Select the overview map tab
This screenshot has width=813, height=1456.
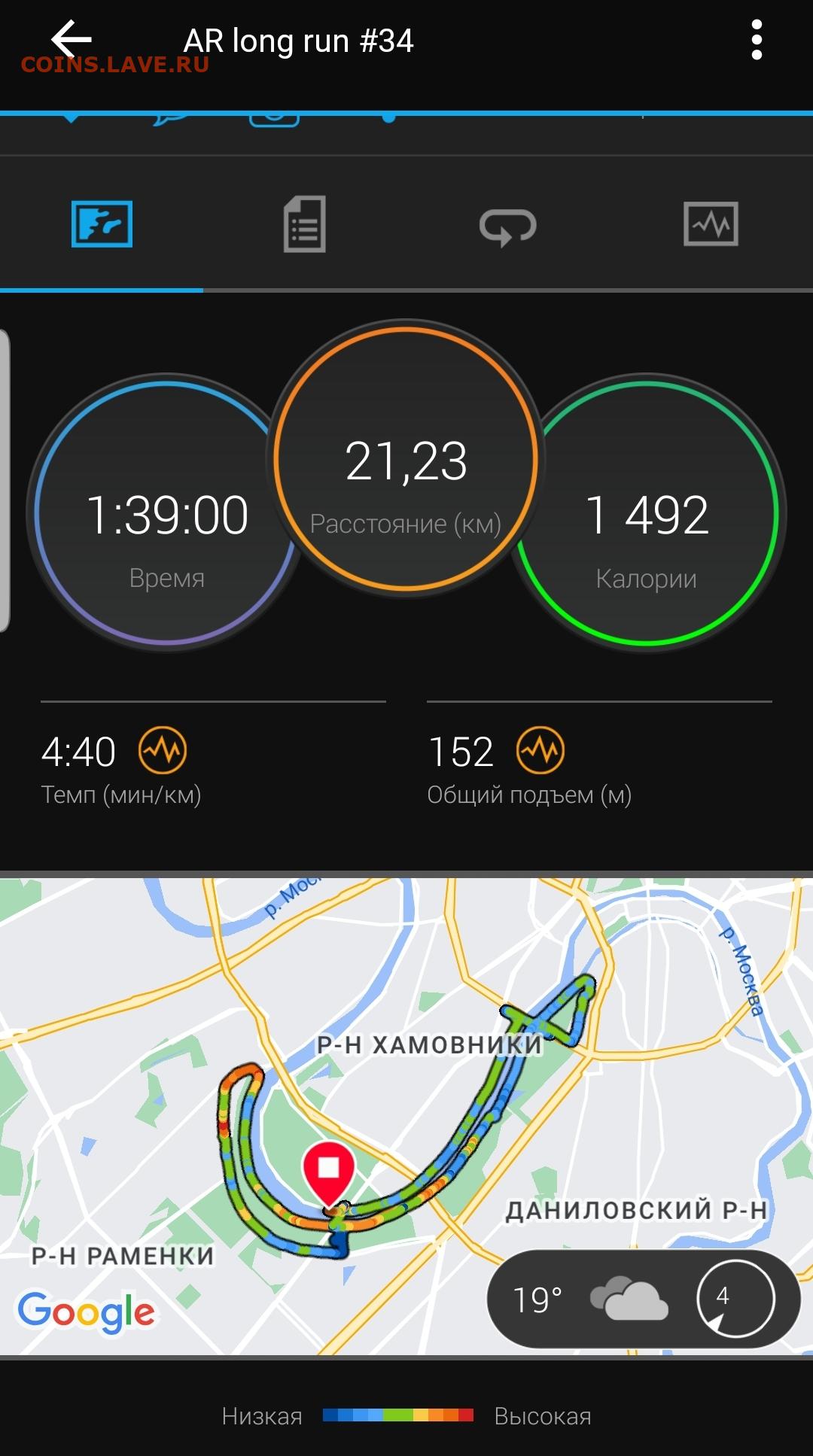(102, 224)
